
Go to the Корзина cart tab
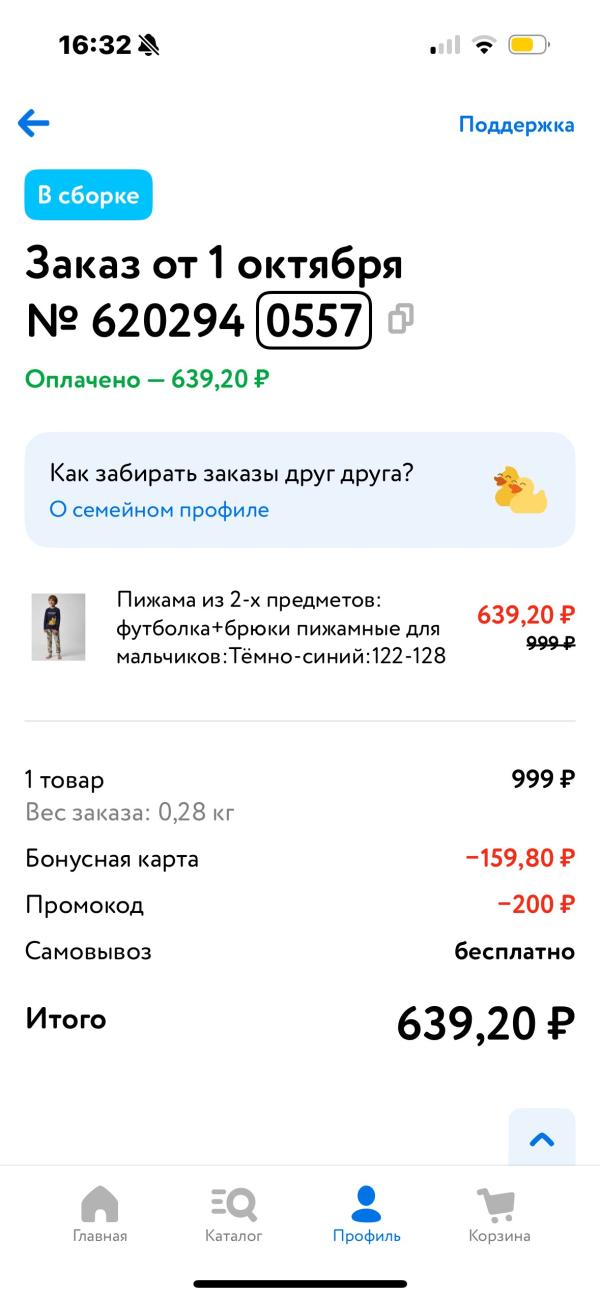tap(499, 1213)
